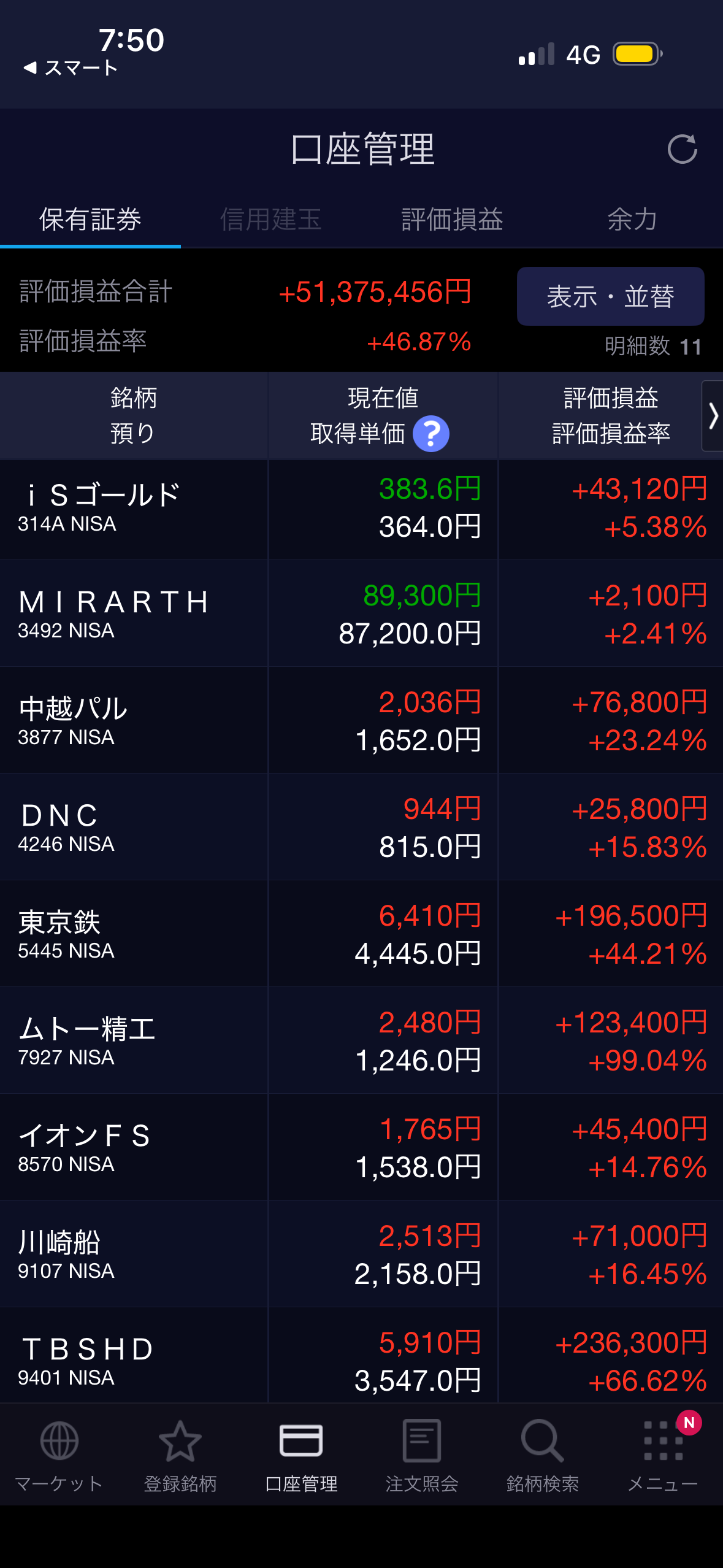Screen dimensions: 723x1568
Task: Select the DNC 4246 holding
Action: coord(134,827)
